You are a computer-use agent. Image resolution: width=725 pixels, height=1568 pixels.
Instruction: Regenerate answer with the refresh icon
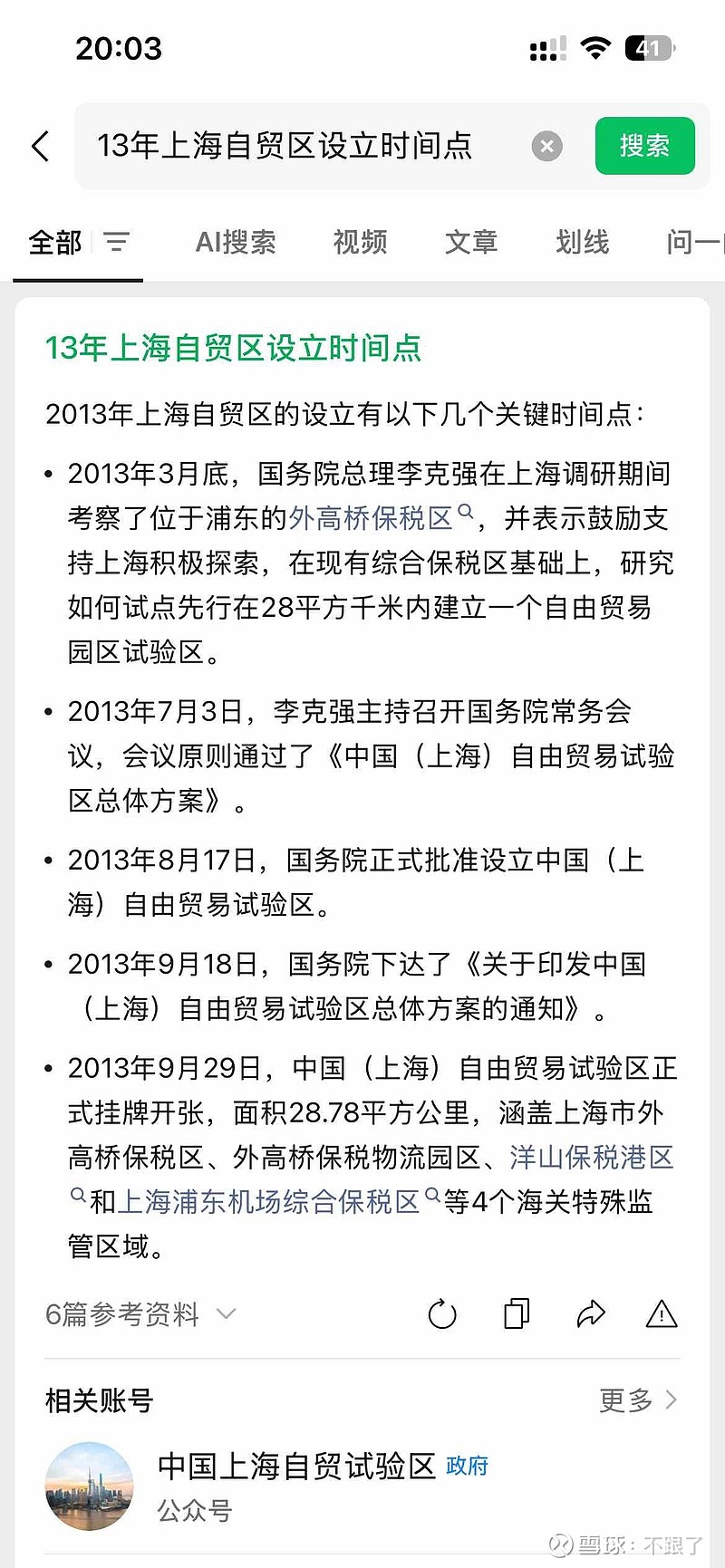[441, 1313]
